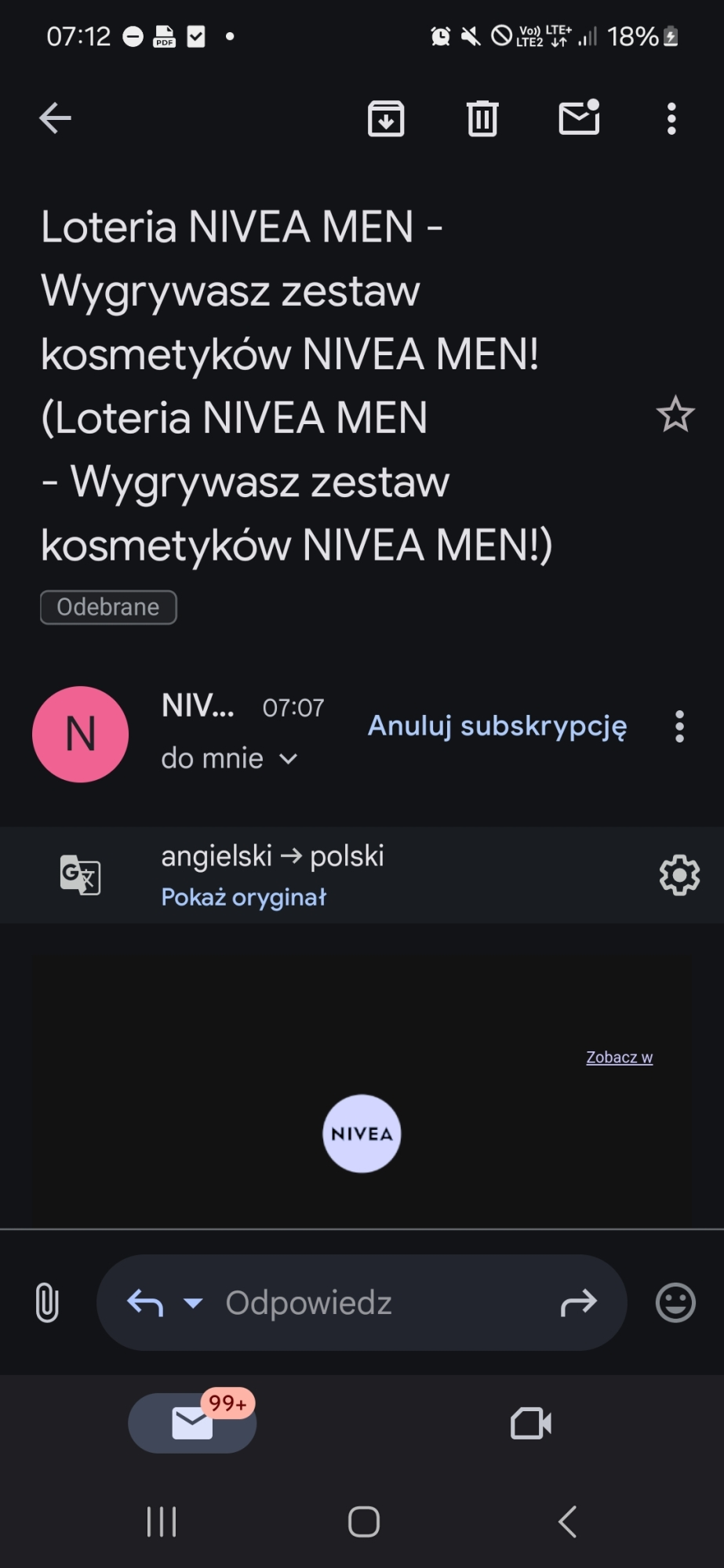Open the emoji reaction picker

point(675,1303)
